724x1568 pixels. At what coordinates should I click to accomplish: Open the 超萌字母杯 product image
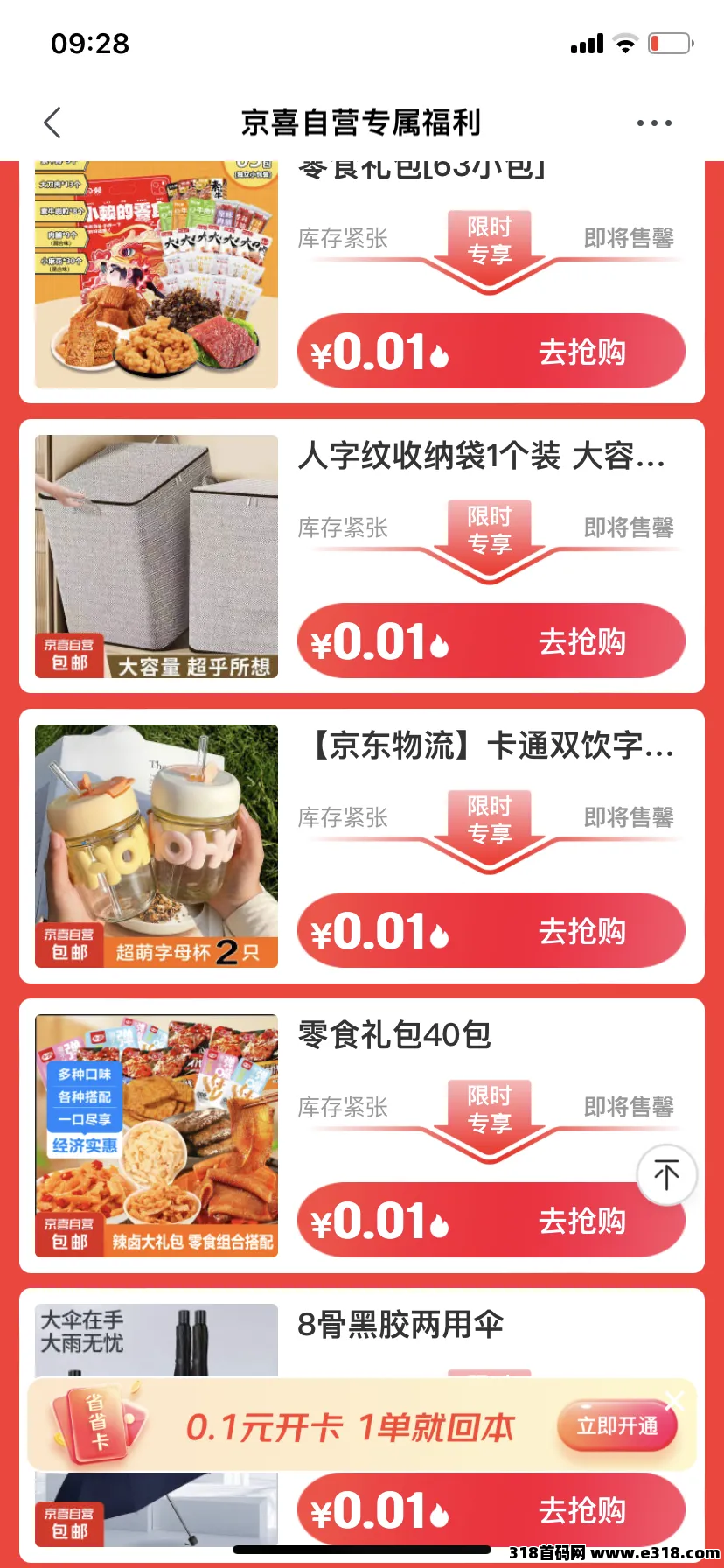coord(157,845)
